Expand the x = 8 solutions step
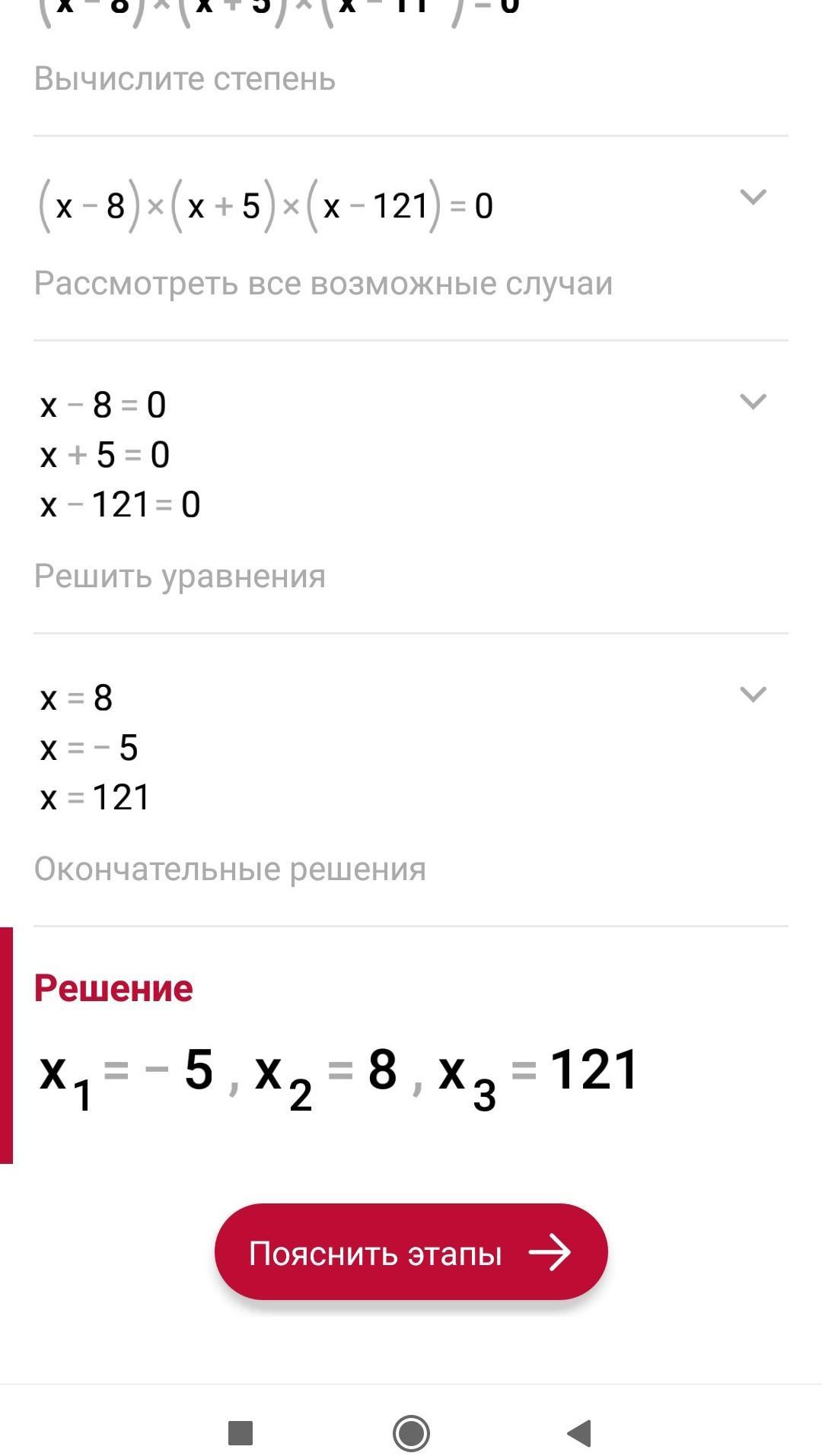 [x=753, y=695]
